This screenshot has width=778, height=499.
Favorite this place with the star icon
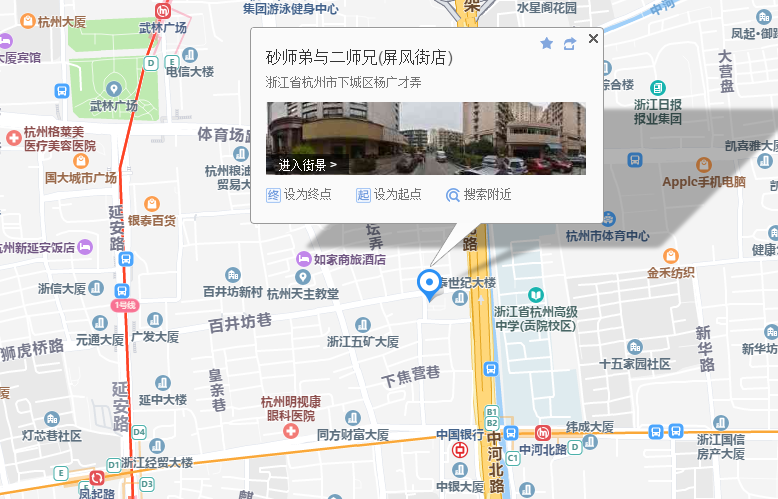(546, 43)
